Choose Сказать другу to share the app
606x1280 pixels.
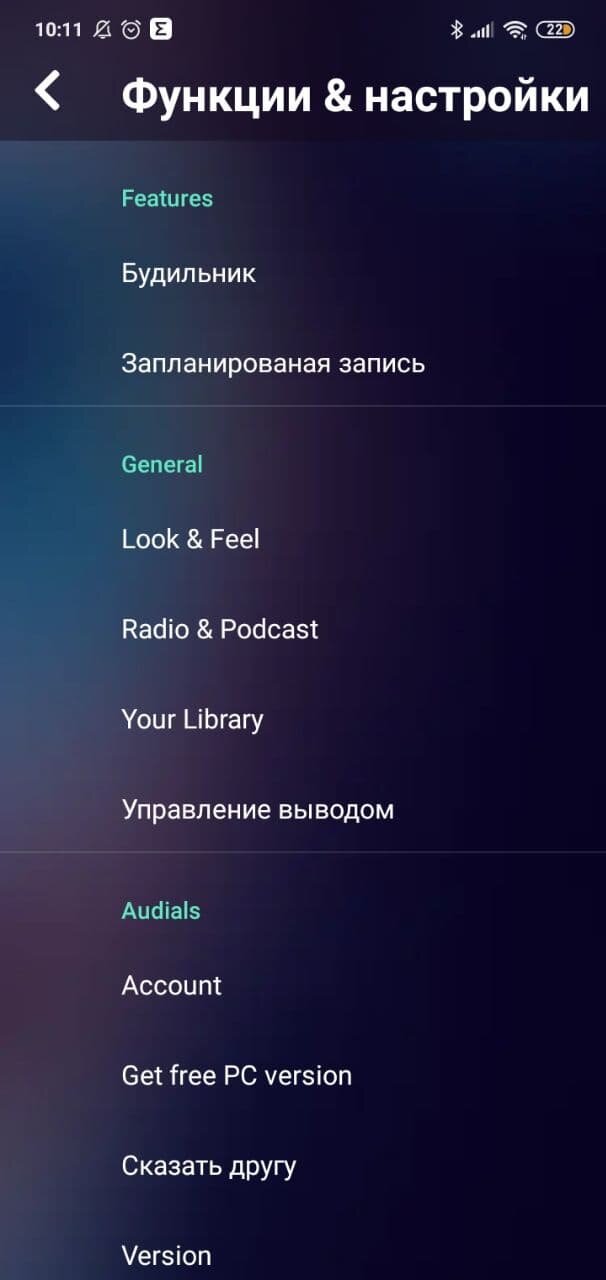[x=303, y=1165]
